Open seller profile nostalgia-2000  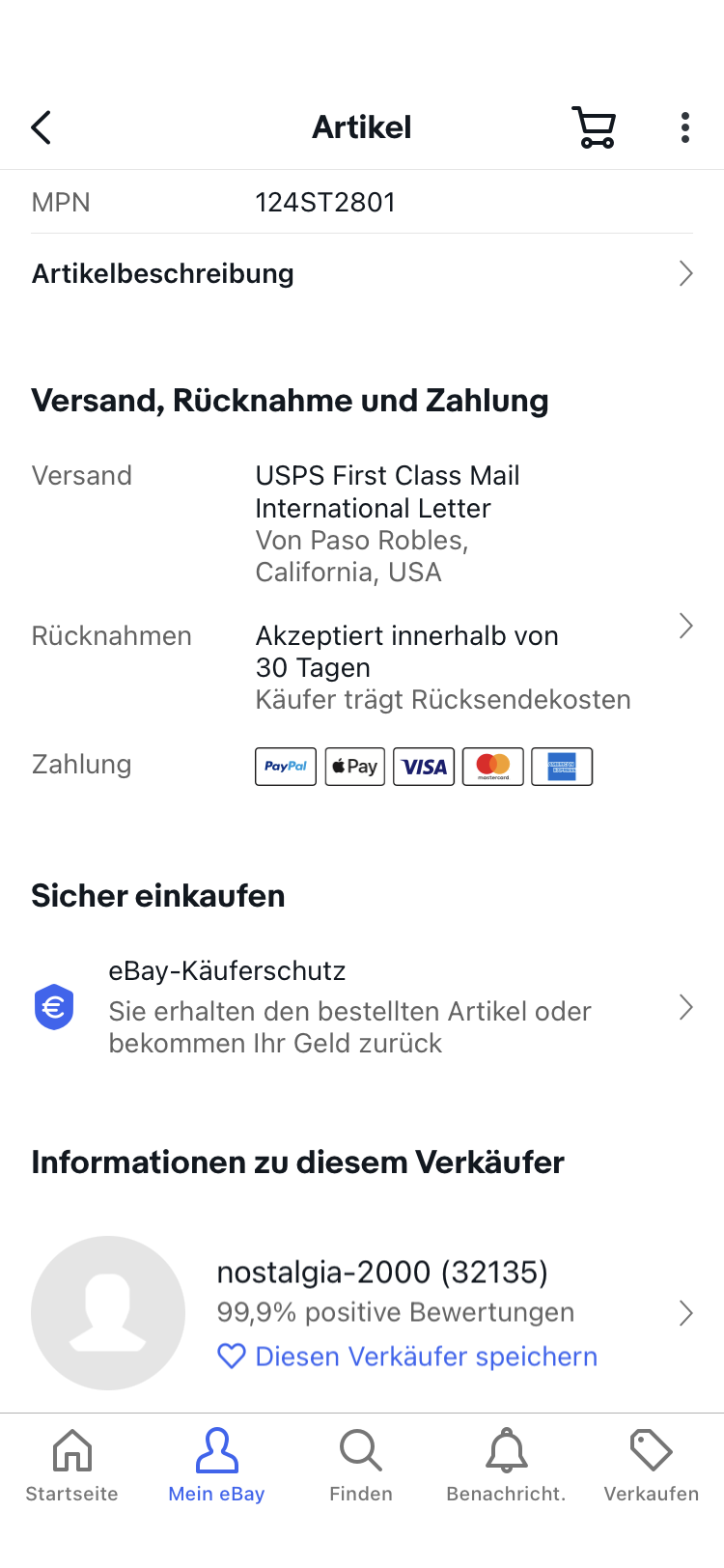point(381,1273)
